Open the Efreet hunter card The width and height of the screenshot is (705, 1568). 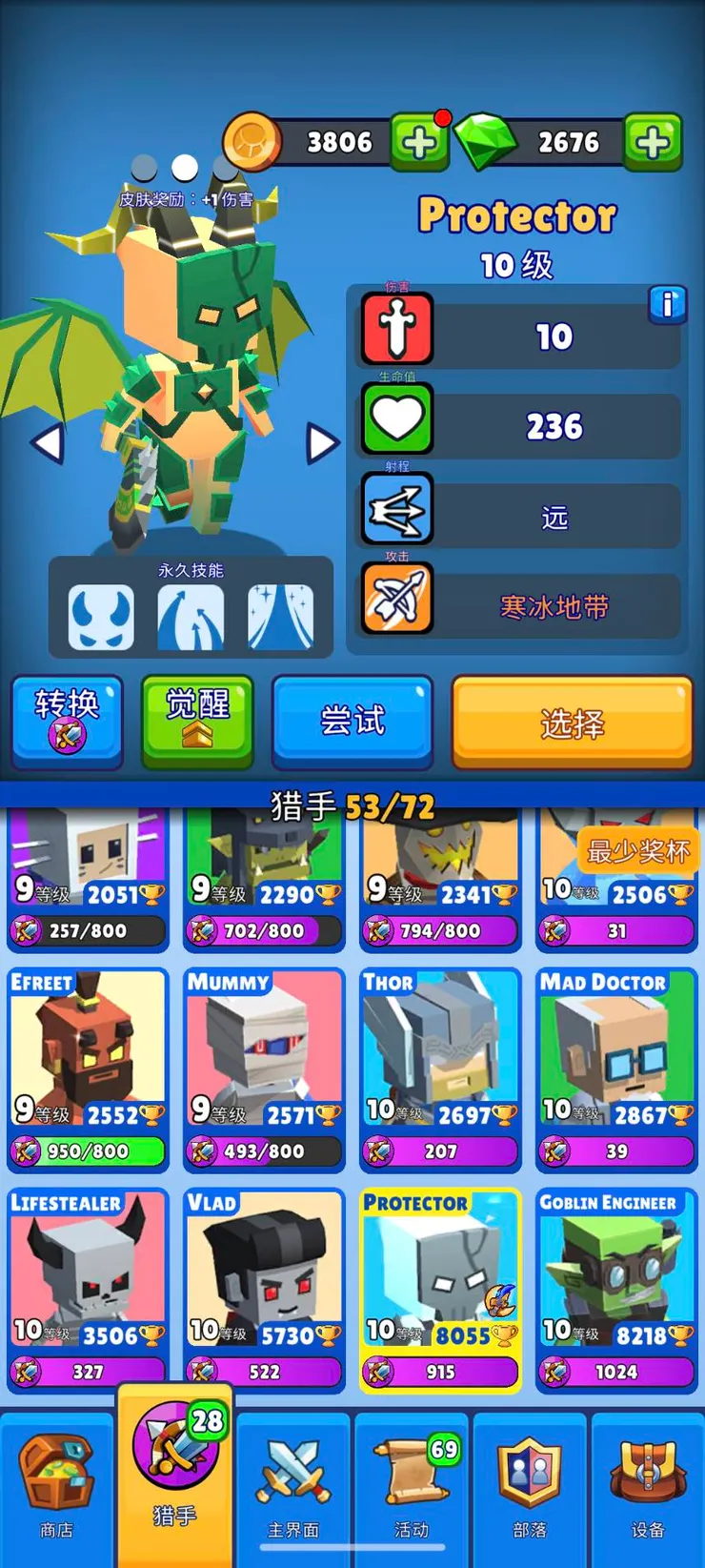click(88, 1068)
